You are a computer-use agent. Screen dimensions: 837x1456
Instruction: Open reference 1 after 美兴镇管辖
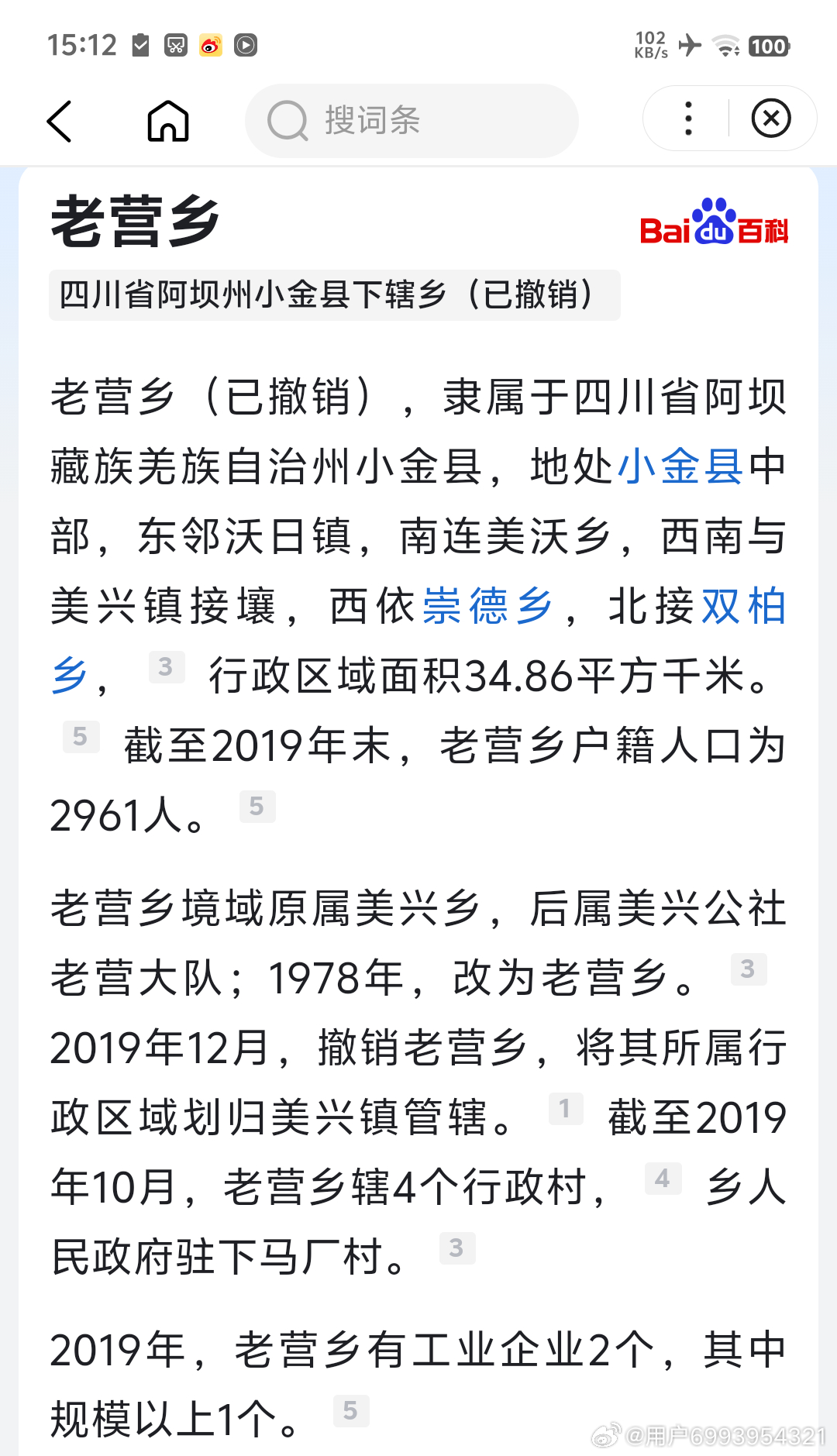coord(566,1108)
